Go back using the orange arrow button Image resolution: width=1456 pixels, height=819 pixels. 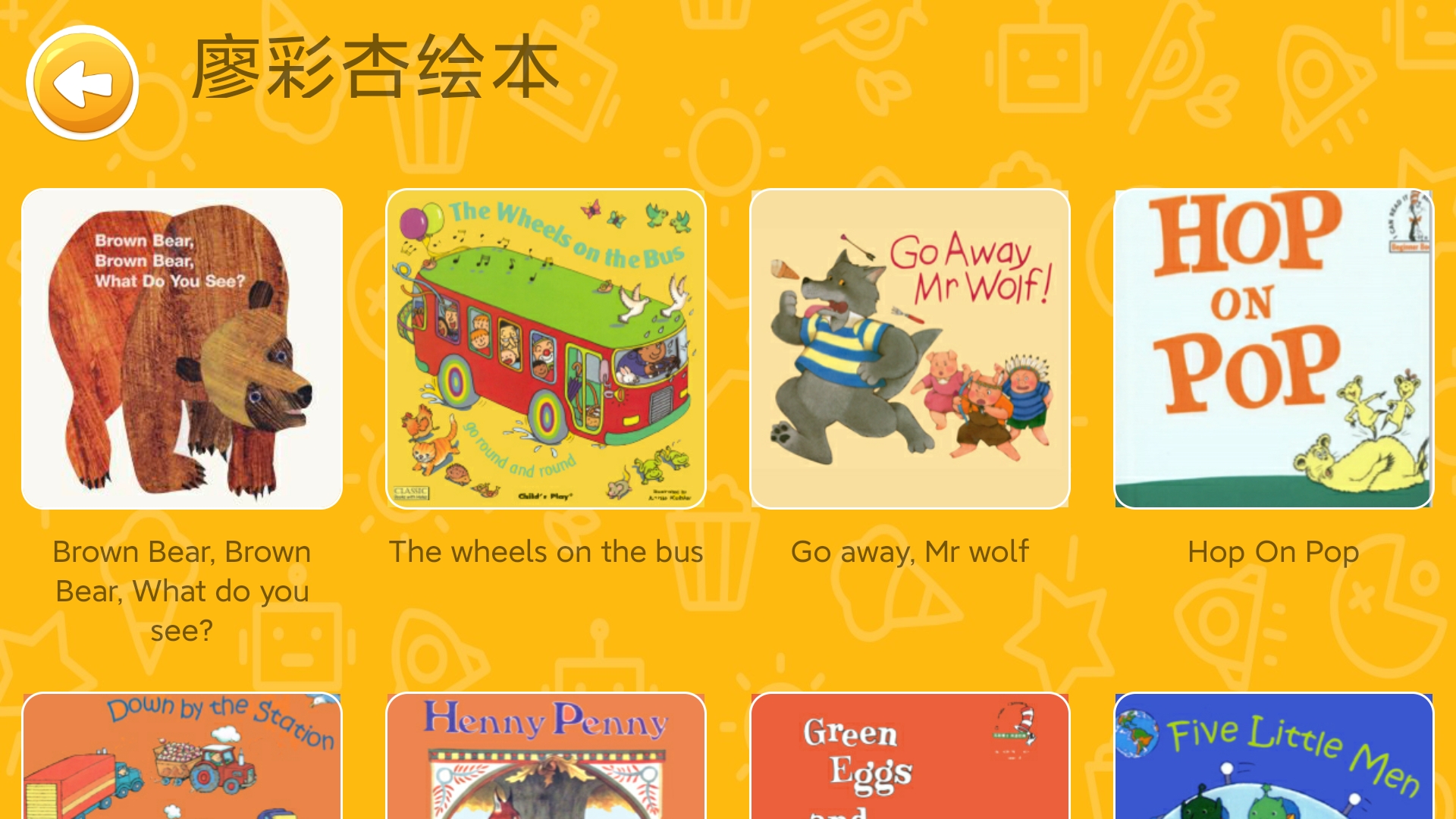[x=82, y=83]
